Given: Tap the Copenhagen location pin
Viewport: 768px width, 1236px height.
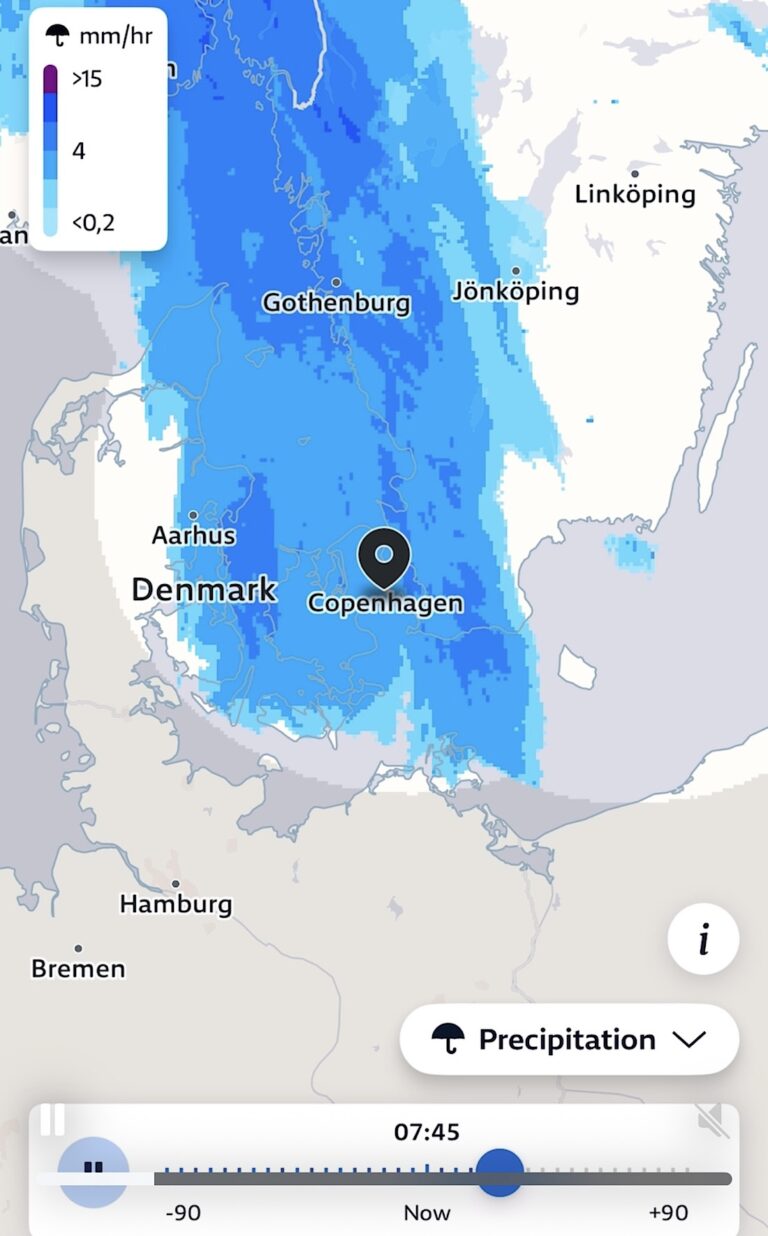Looking at the screenshot, I should (384, 558).
